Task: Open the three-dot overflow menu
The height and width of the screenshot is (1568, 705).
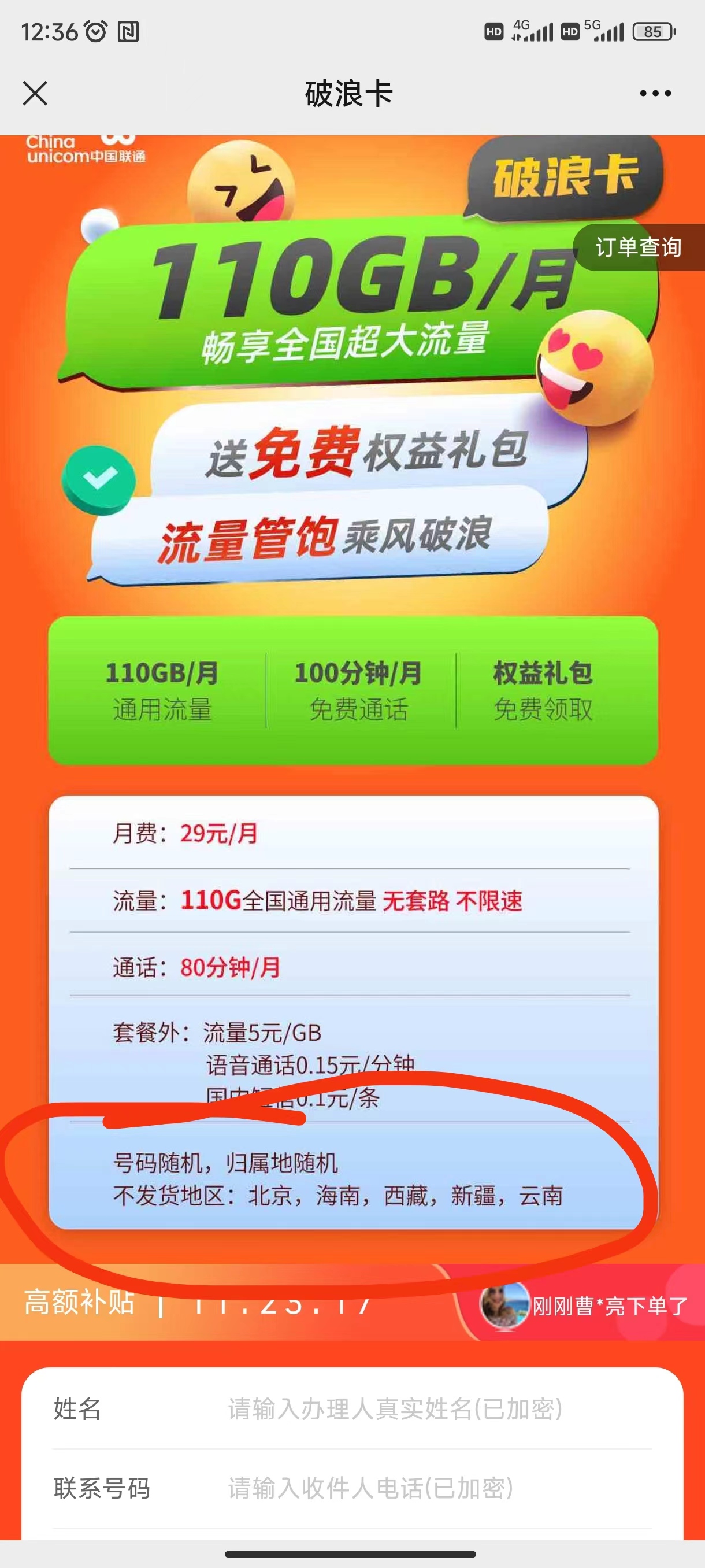Action: (x=655, y=93)
